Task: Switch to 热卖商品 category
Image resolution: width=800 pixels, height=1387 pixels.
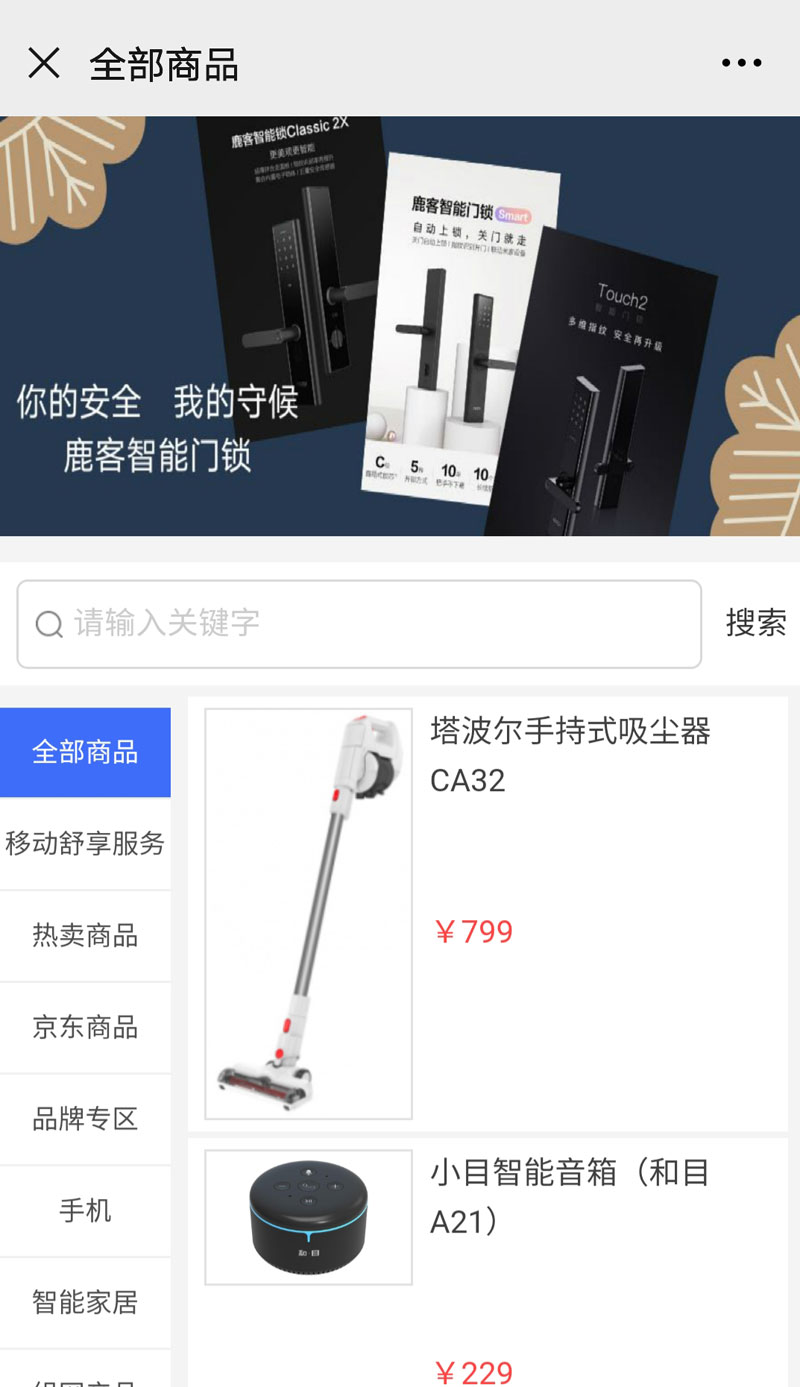Action: pos(85,936)
